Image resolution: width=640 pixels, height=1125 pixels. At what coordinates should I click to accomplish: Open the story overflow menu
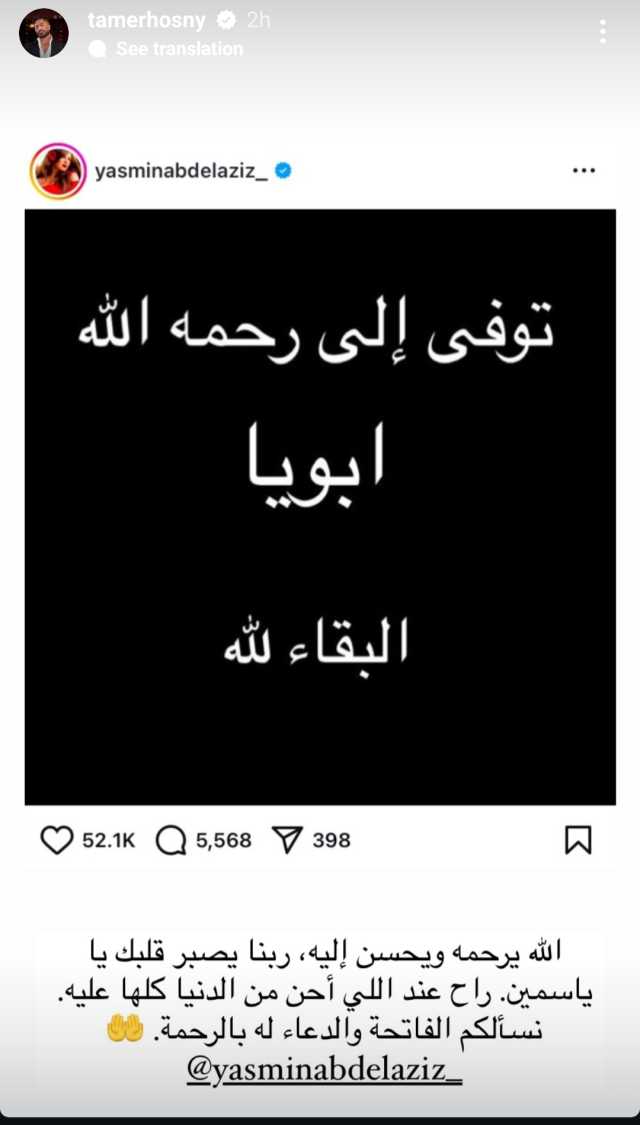[x=602, y=32]
